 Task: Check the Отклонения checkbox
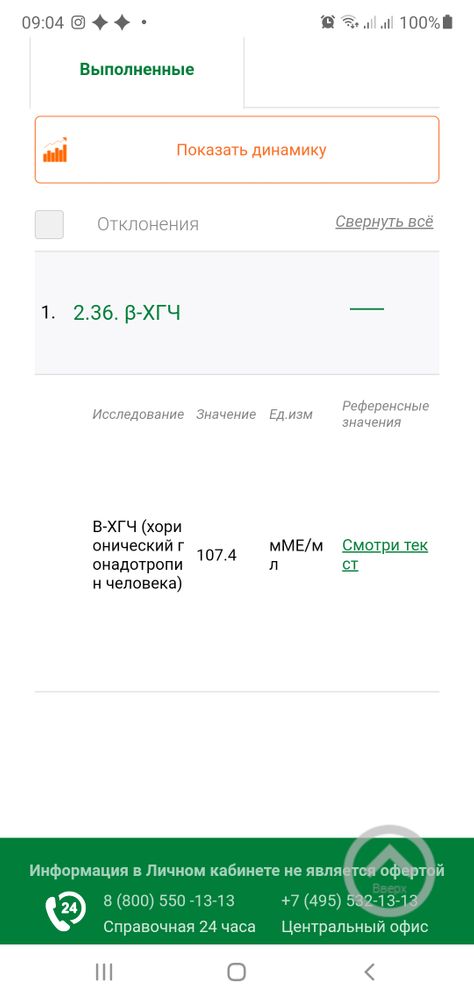(49, 224)
